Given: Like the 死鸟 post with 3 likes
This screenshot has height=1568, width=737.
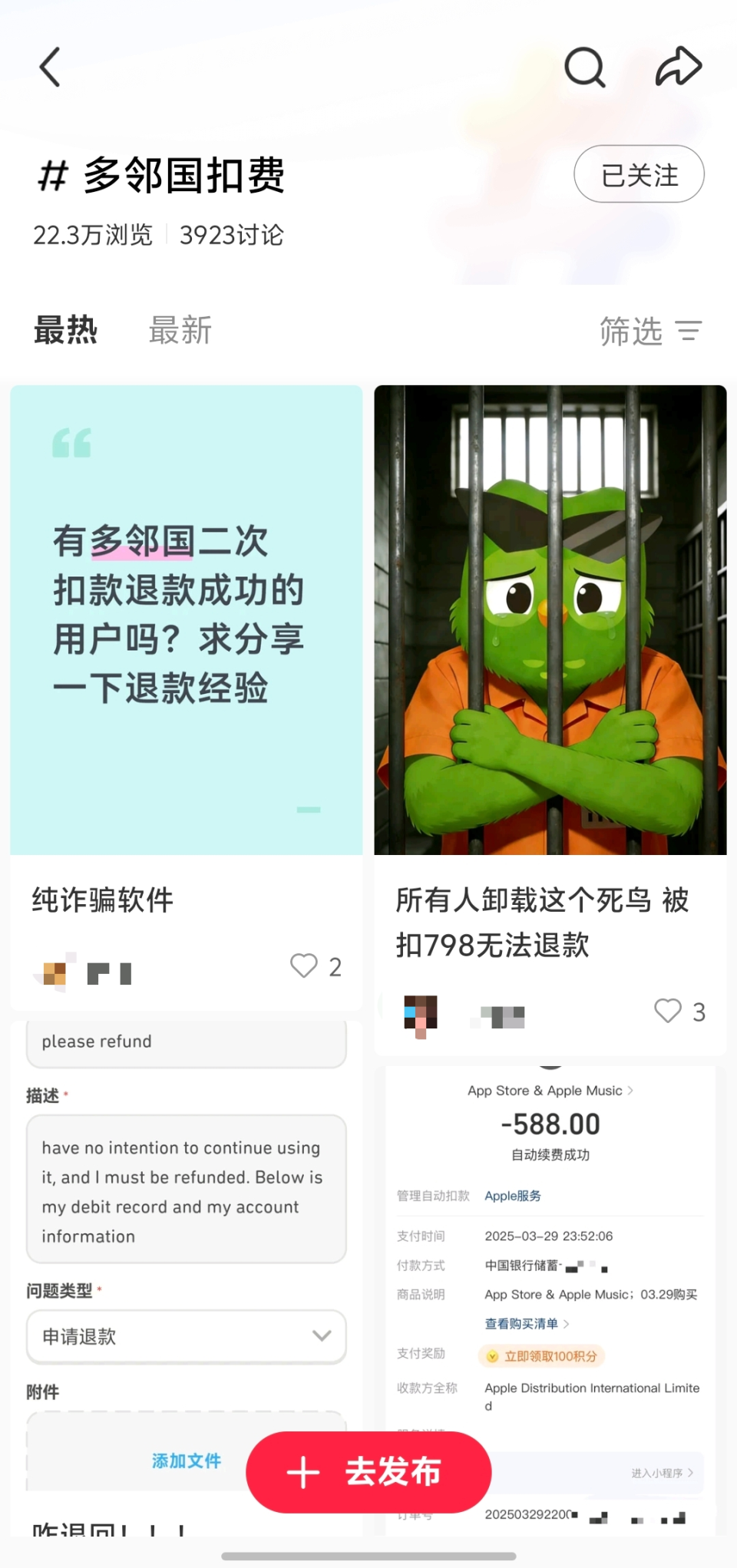Looking at the screenshot, I should coord(666,1012).
